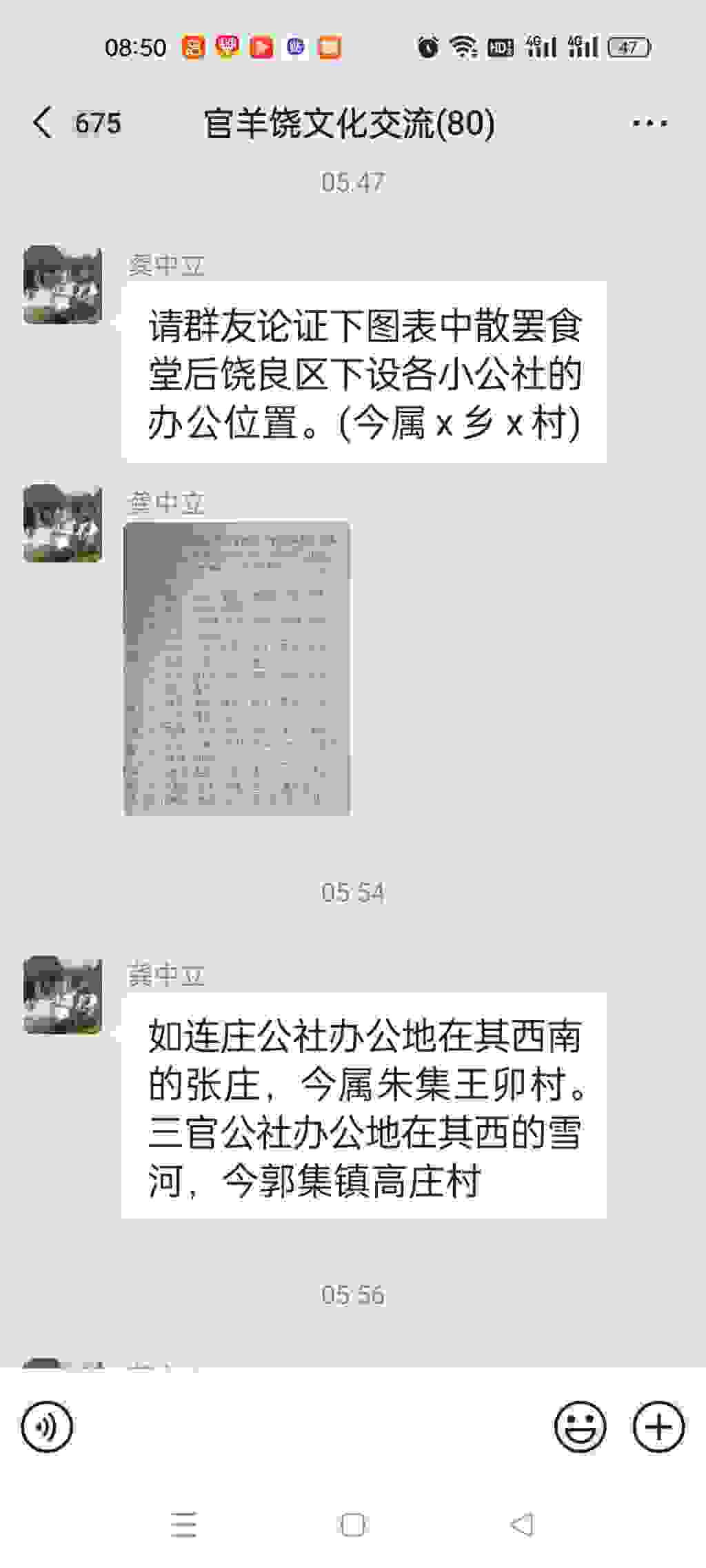The width and height of the screenshot is (706, 1568).
Task: Tap system home button
Action: pyautogui.click(x=352, y=1525)
